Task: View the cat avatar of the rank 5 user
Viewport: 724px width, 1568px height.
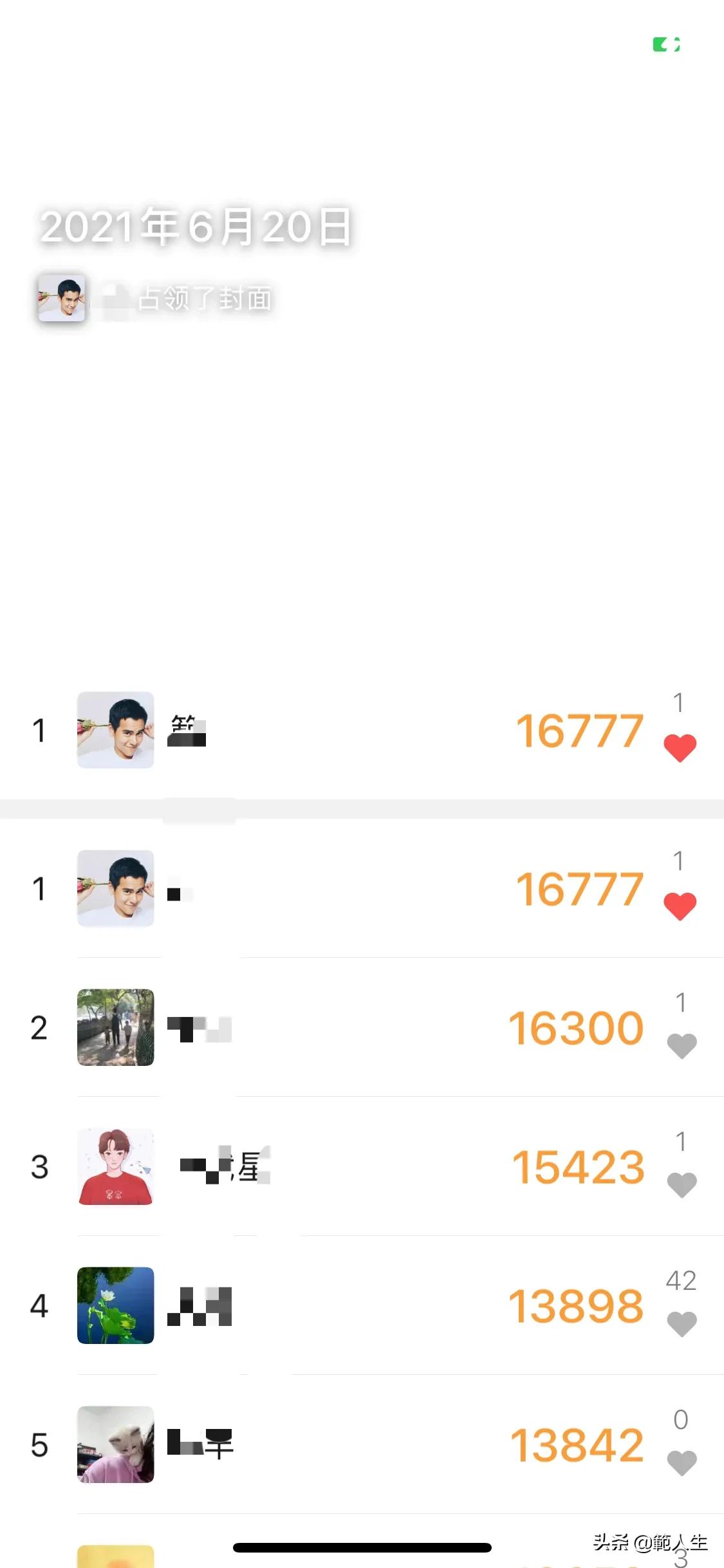Action: click(116, 1444)
